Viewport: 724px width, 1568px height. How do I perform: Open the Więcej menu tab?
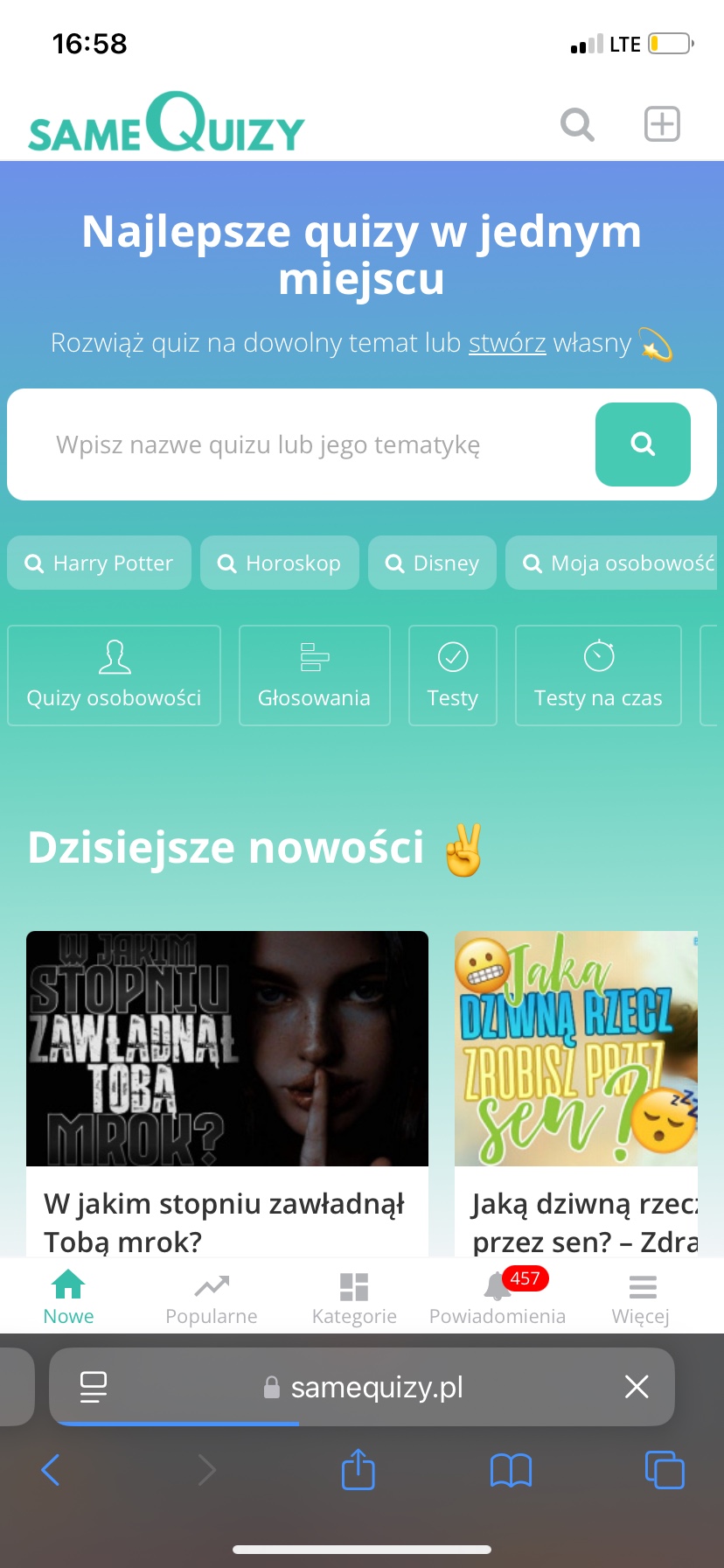[x=641, y=1298]
